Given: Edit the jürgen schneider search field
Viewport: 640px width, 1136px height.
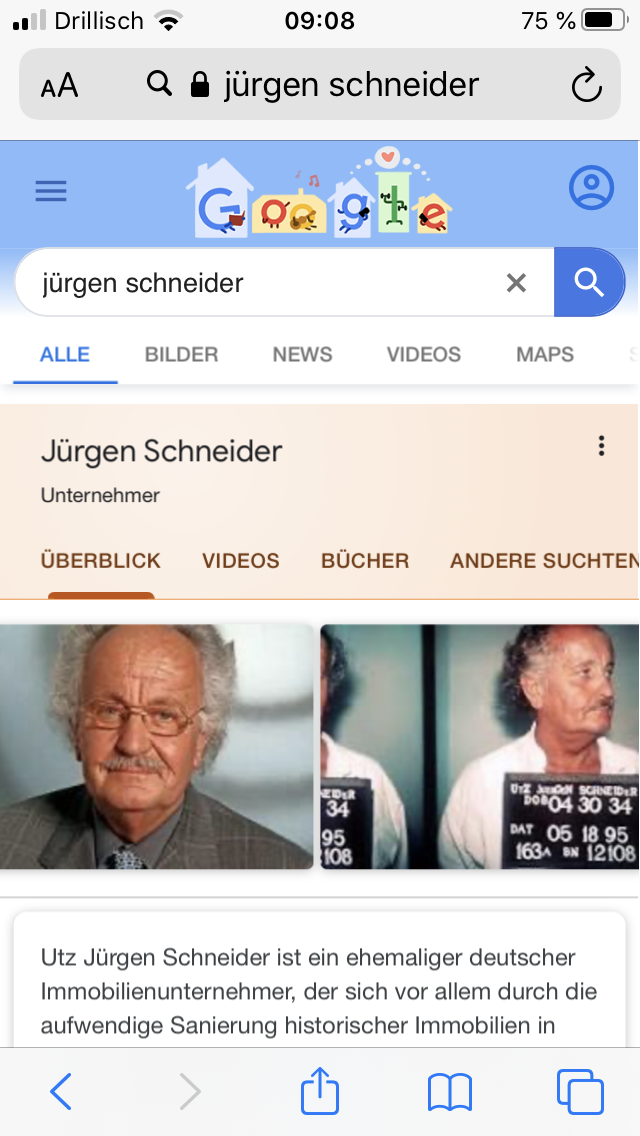Looking at the screenshot, I should tap(260, 283).
